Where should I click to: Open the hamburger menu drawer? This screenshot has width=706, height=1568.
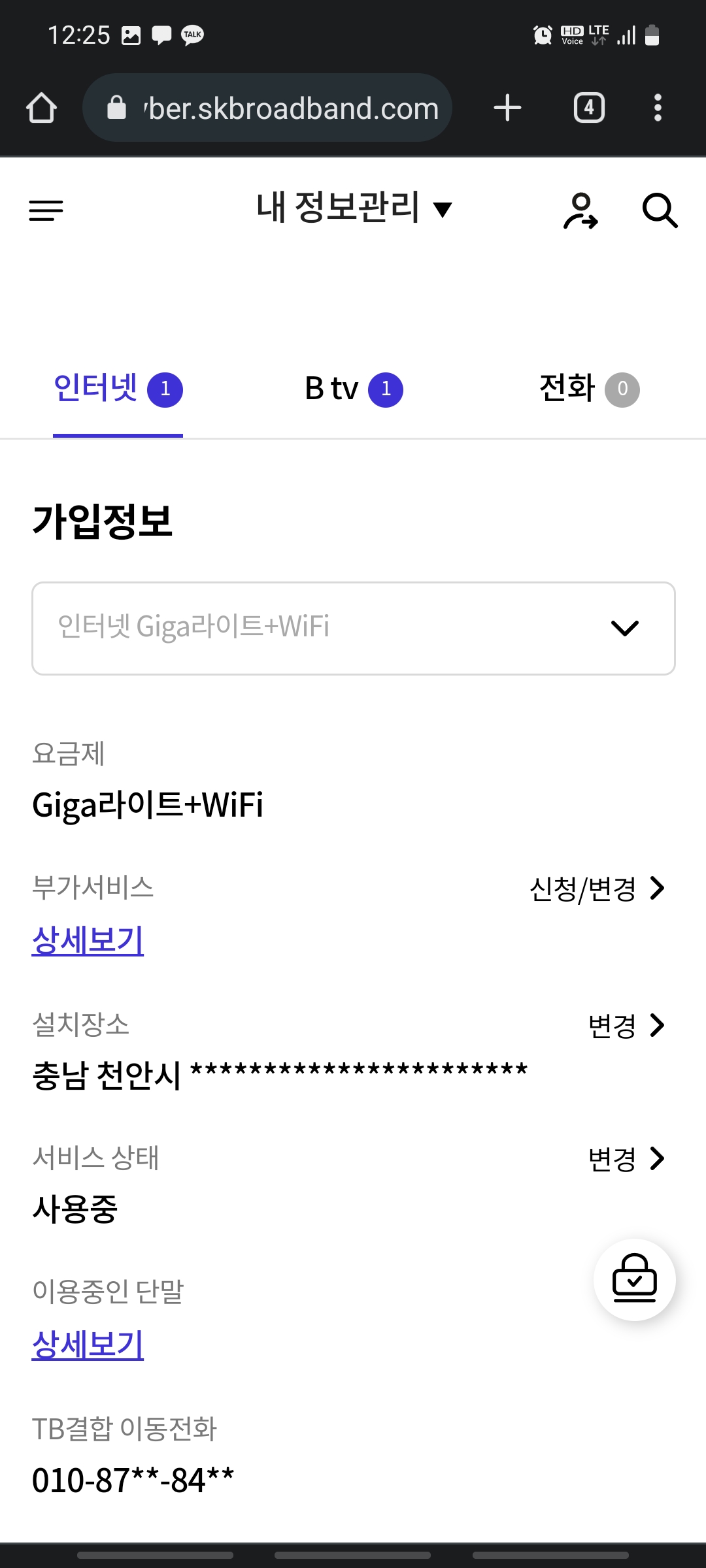point(46,210)
